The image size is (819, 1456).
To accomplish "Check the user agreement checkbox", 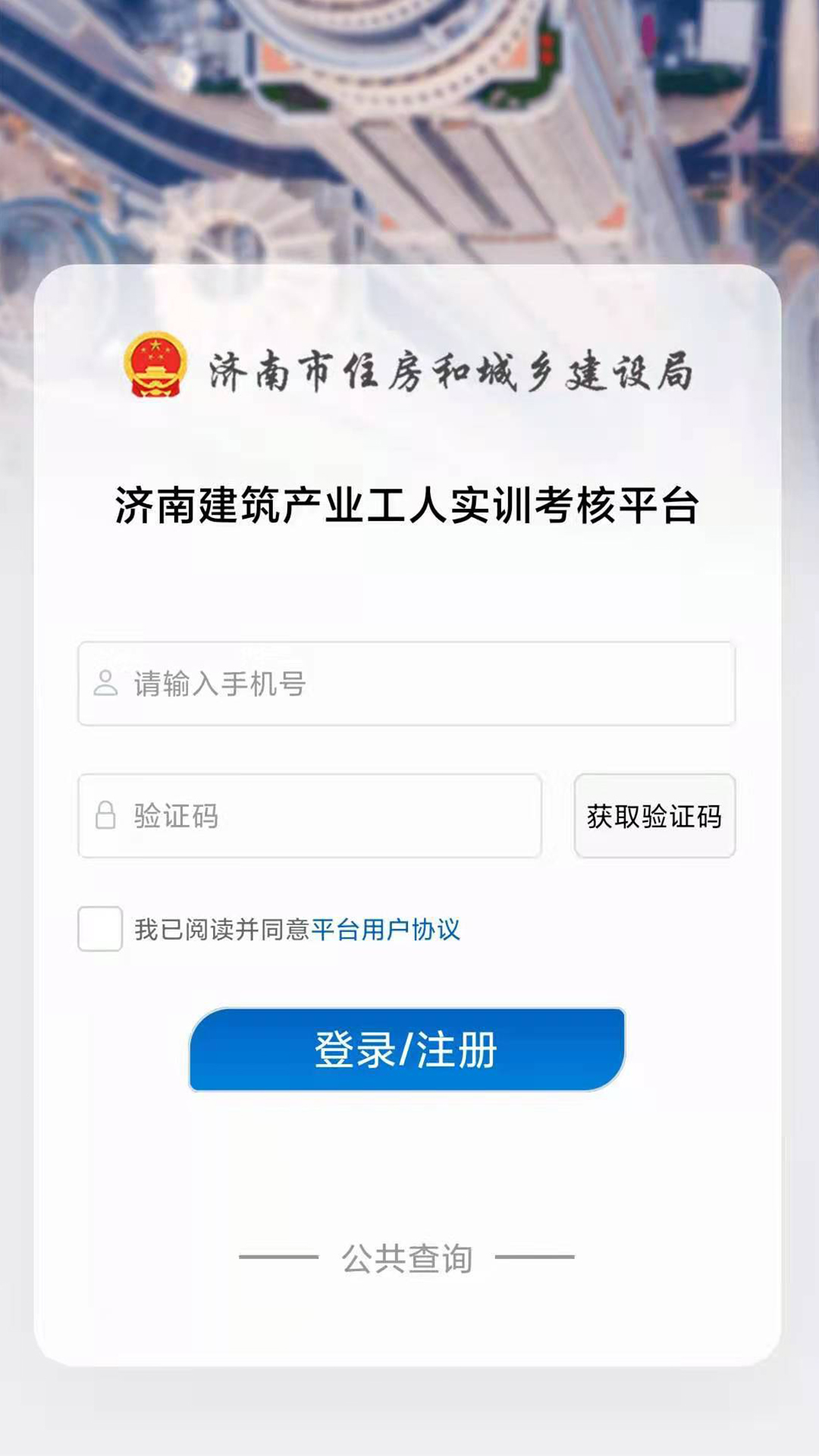I will point(100,929).
